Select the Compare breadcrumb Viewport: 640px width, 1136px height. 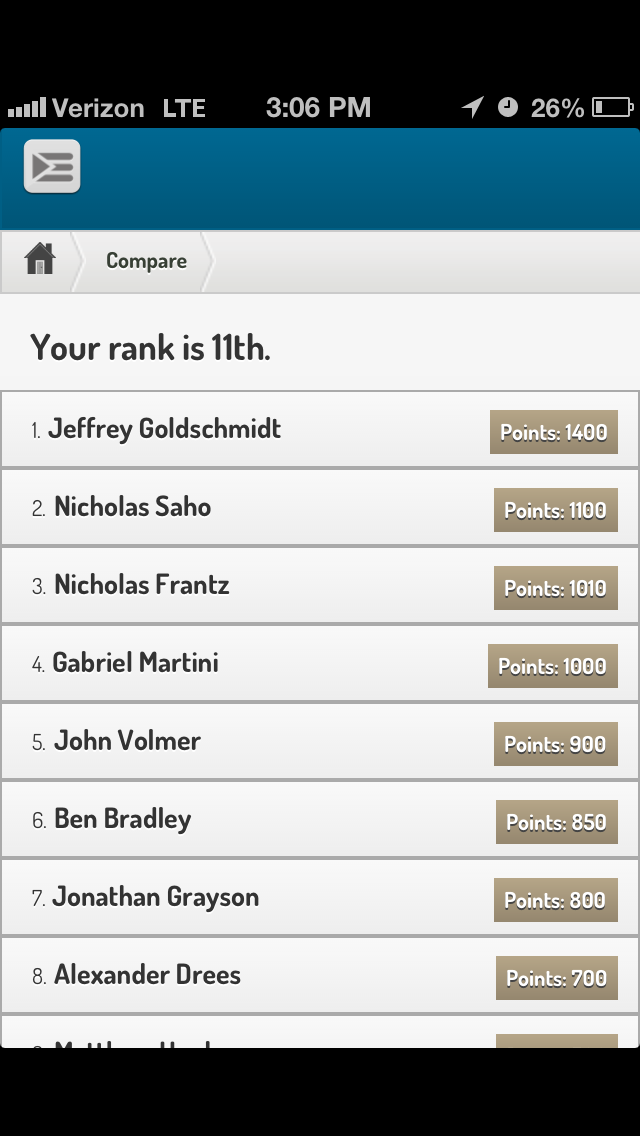coord(146,261)
